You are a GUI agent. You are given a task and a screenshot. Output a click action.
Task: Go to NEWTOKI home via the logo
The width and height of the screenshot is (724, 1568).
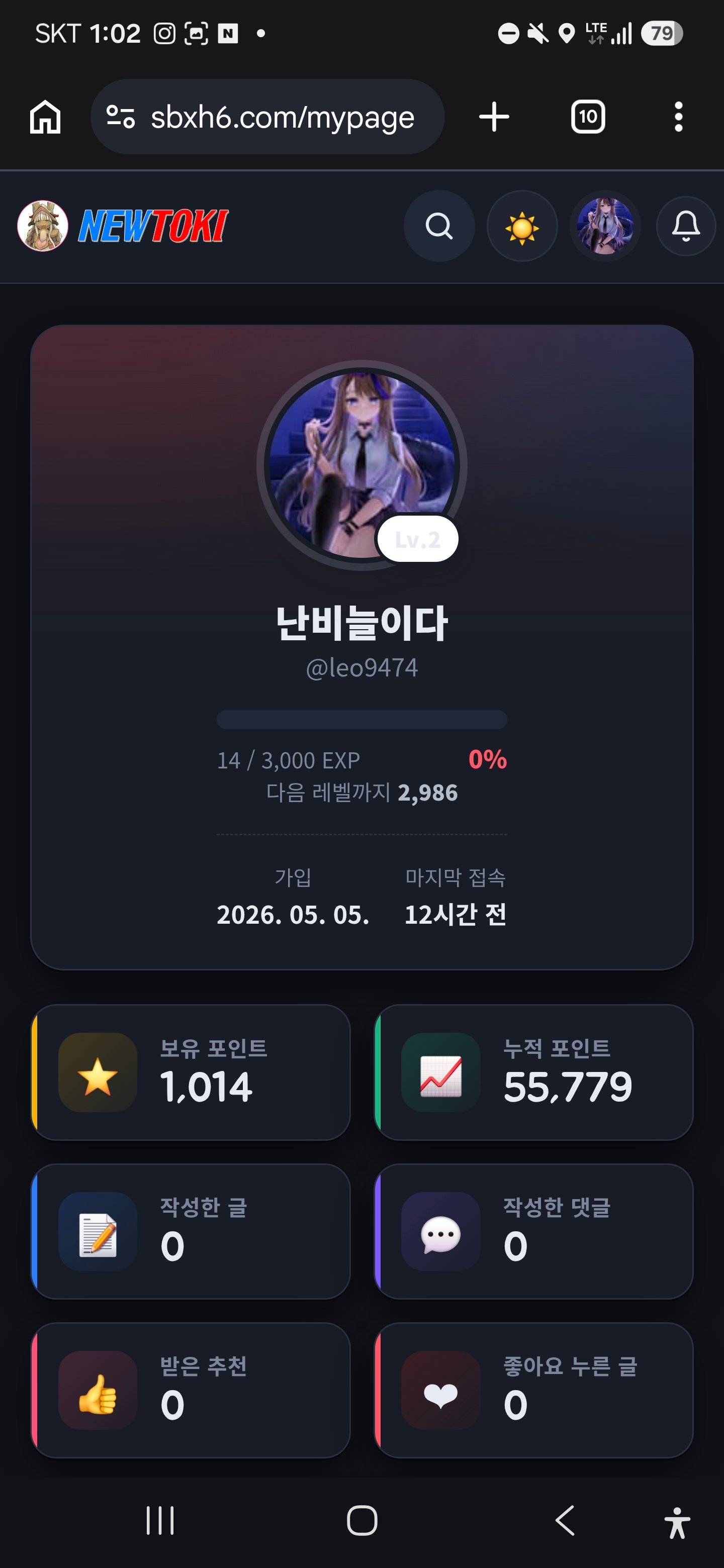(123, 226)
